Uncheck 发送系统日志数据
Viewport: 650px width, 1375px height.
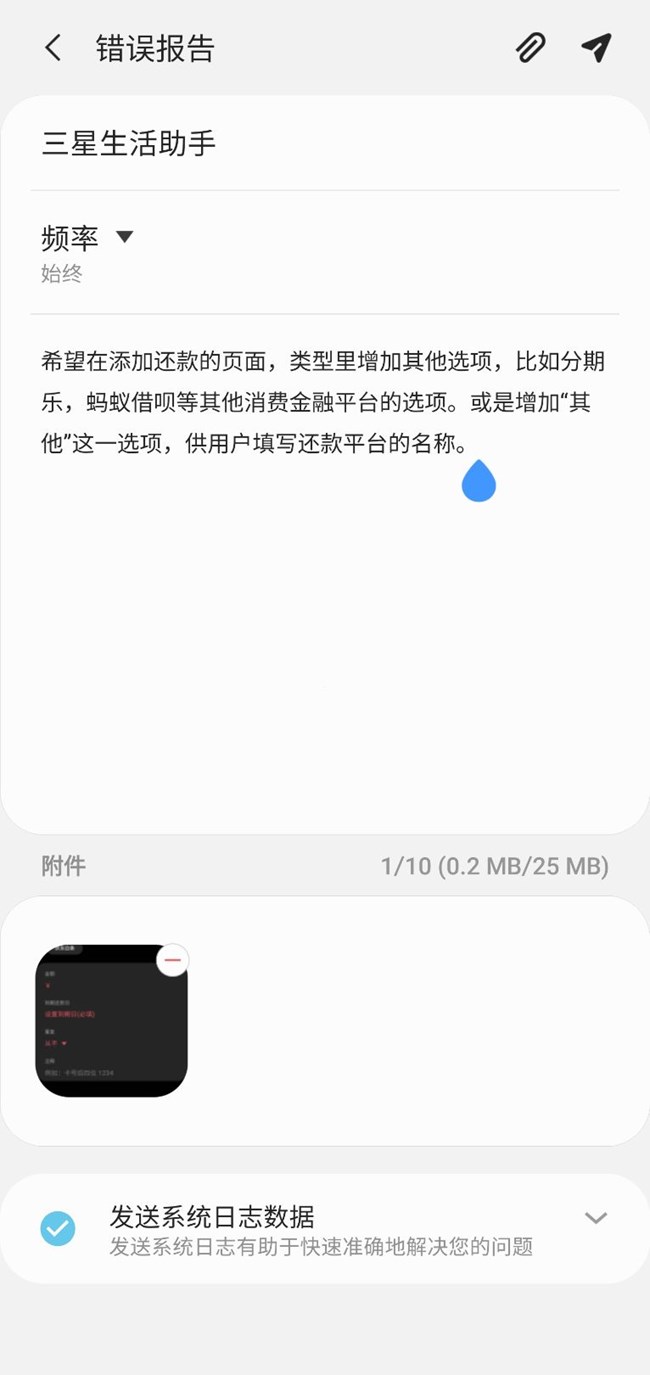point(58,1228)
